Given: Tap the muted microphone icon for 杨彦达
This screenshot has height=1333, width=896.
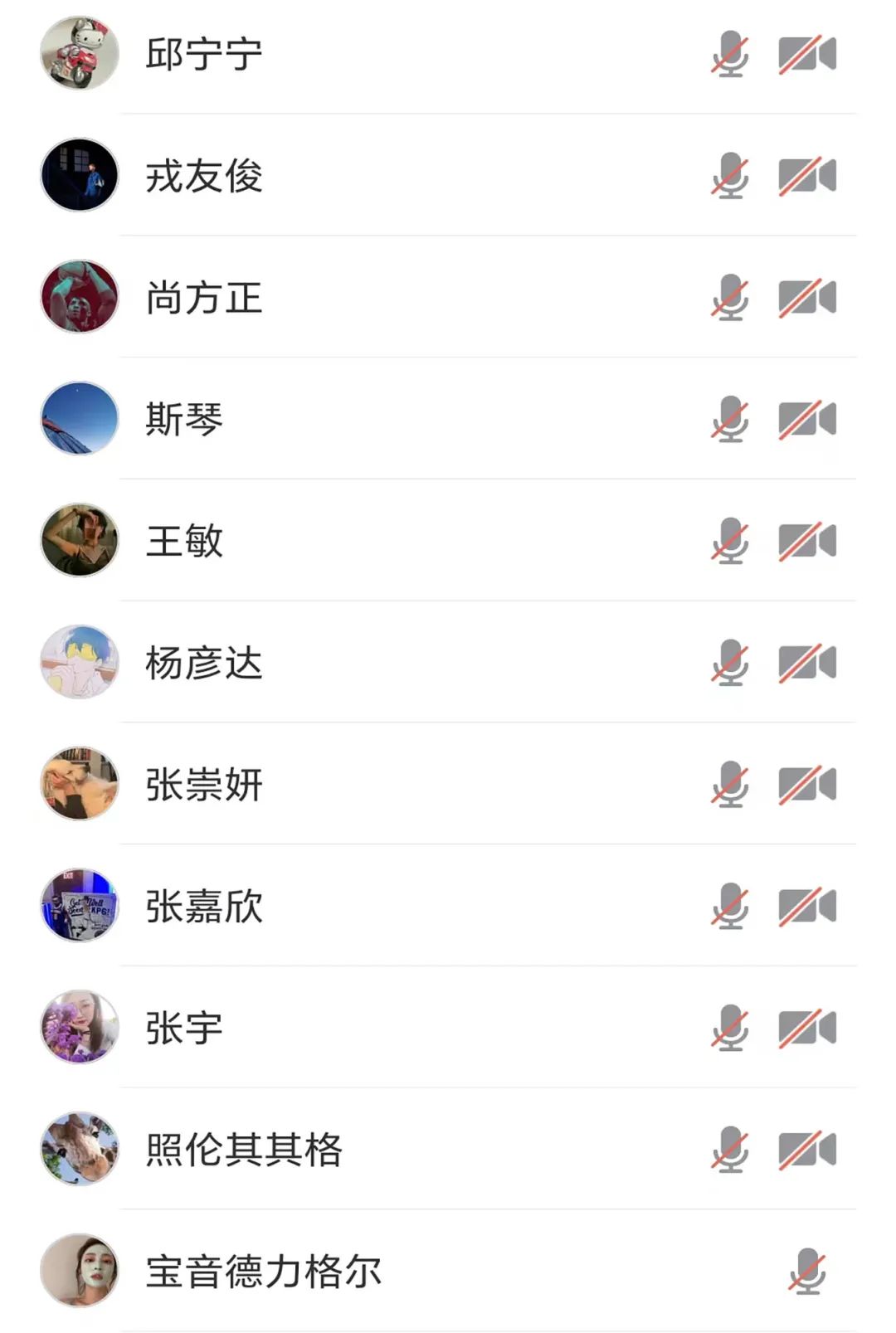Looking at the screenshot, I should (x=730, y=663).
